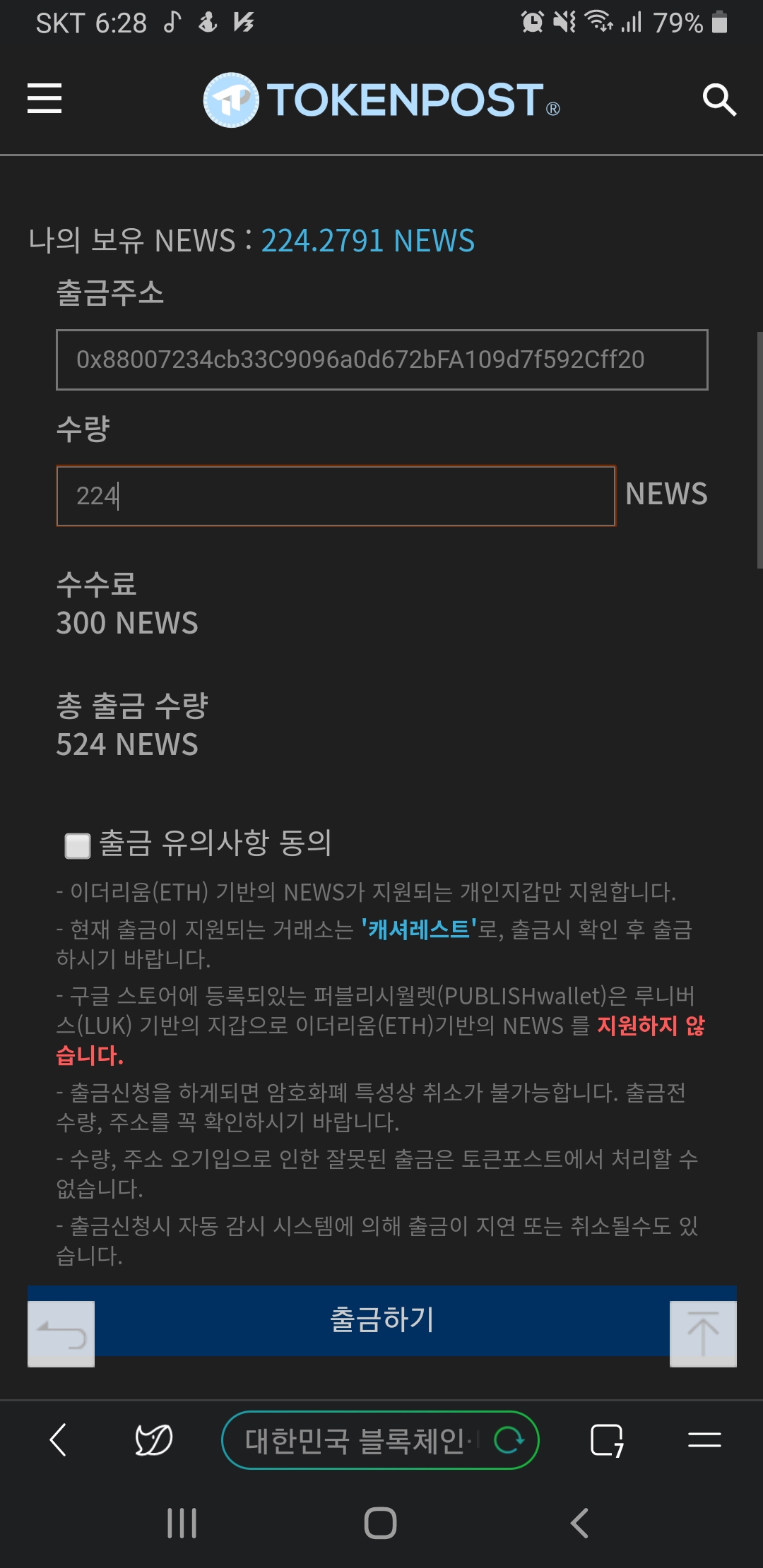Viewport: 763px width, 1568px height.
Task: Open system recent apps
Action: 182,1523
